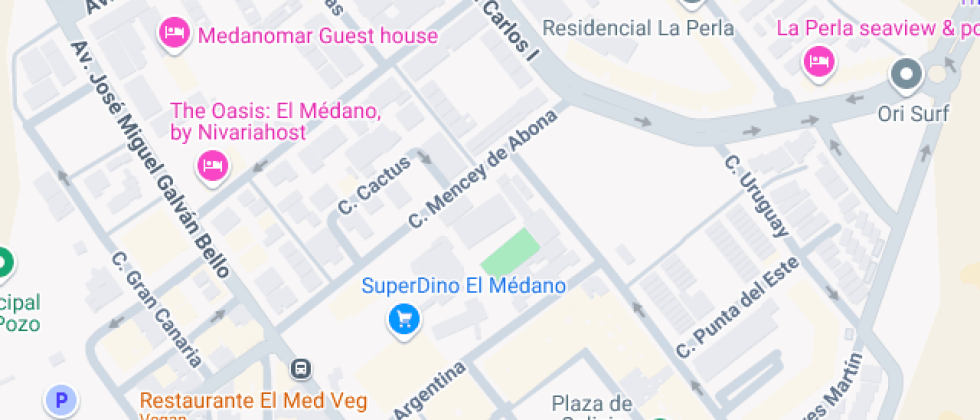Tap the SuperDino El Médano shopping pin

(x=404, y=320)
